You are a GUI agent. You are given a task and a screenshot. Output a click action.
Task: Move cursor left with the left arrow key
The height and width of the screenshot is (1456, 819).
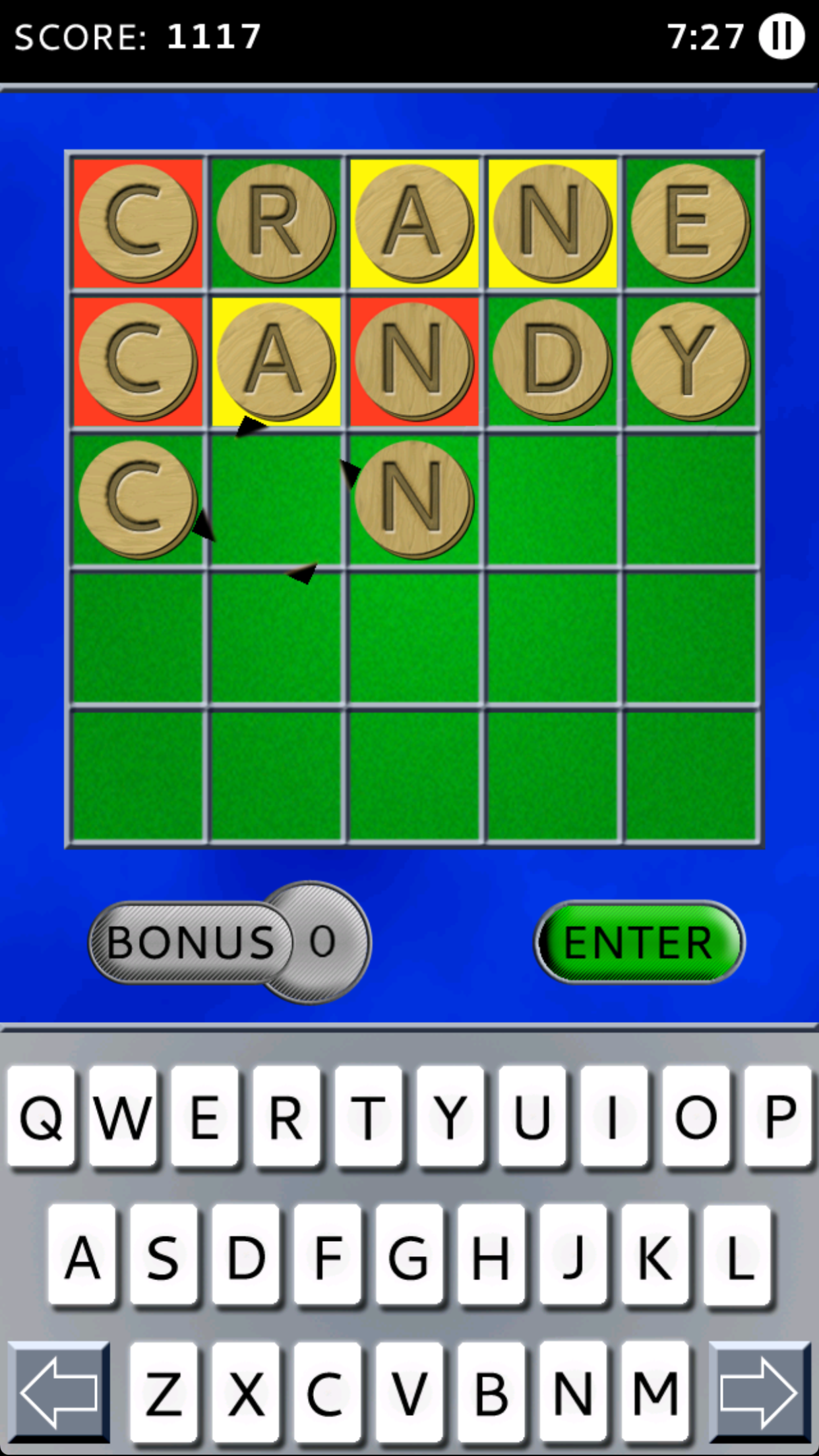pyautogui.click(x=59, y=1392)
